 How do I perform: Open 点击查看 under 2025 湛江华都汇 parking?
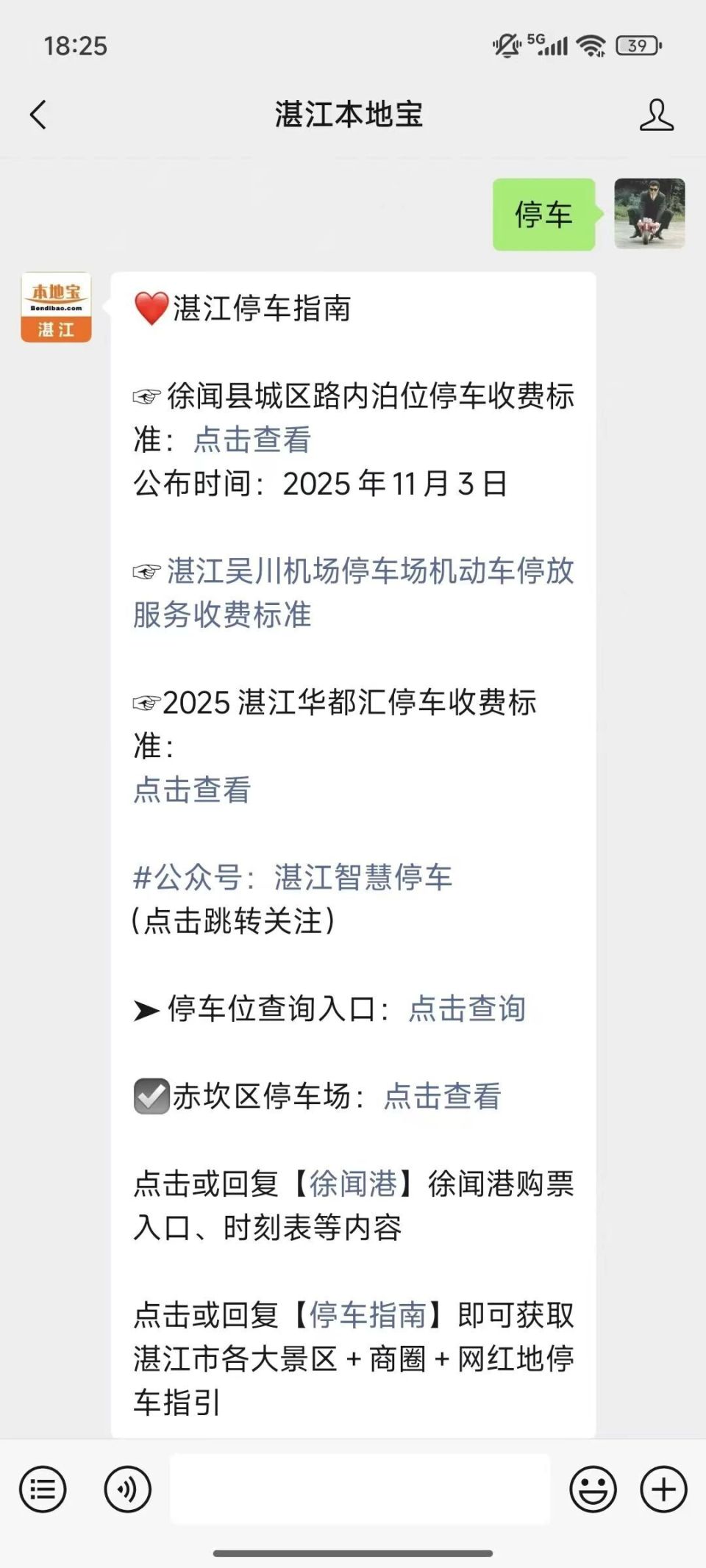tap(191, 789)
